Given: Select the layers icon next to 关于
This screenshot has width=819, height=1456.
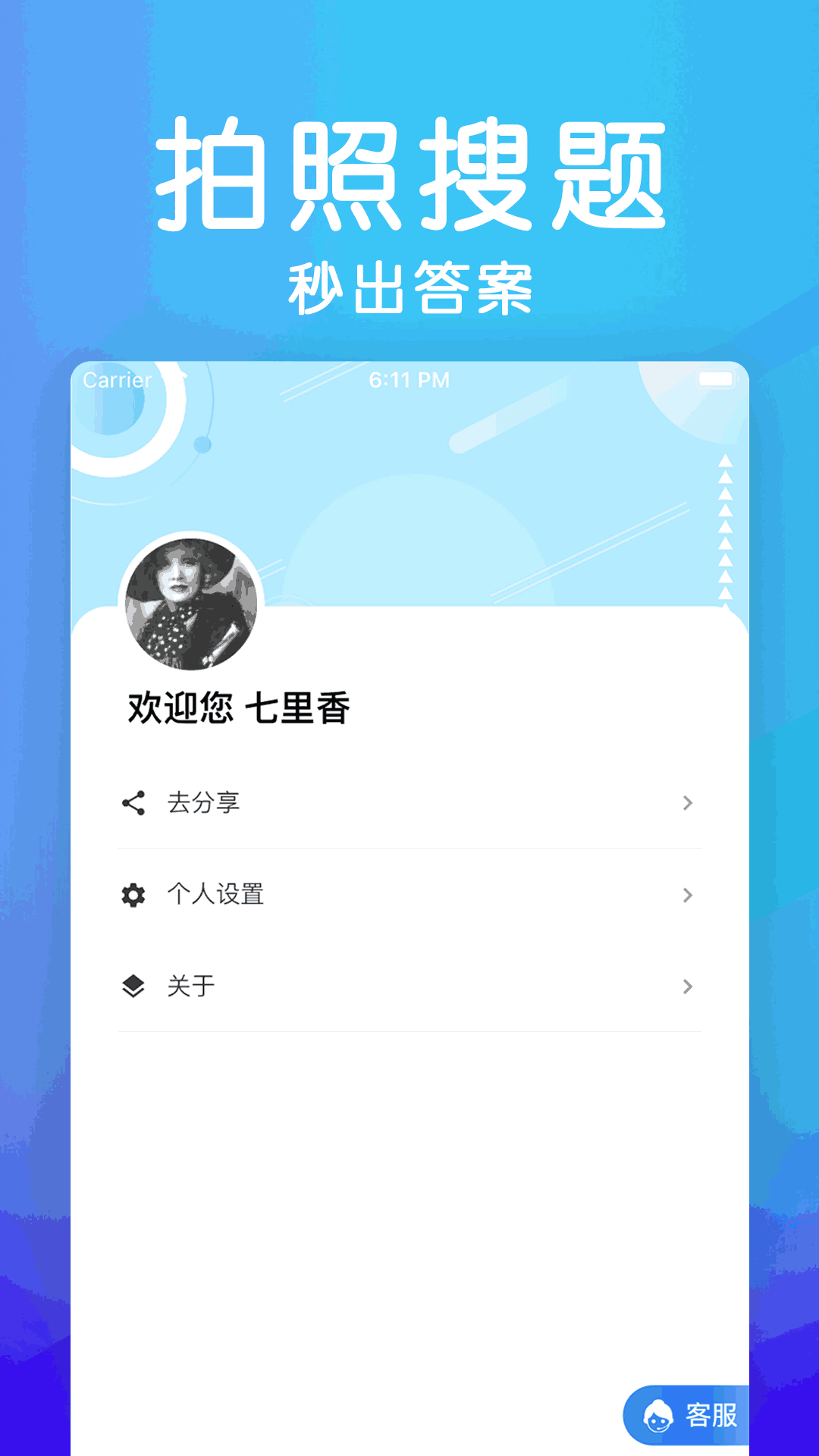Looking at the screenshot, I should tap(135, 986).
